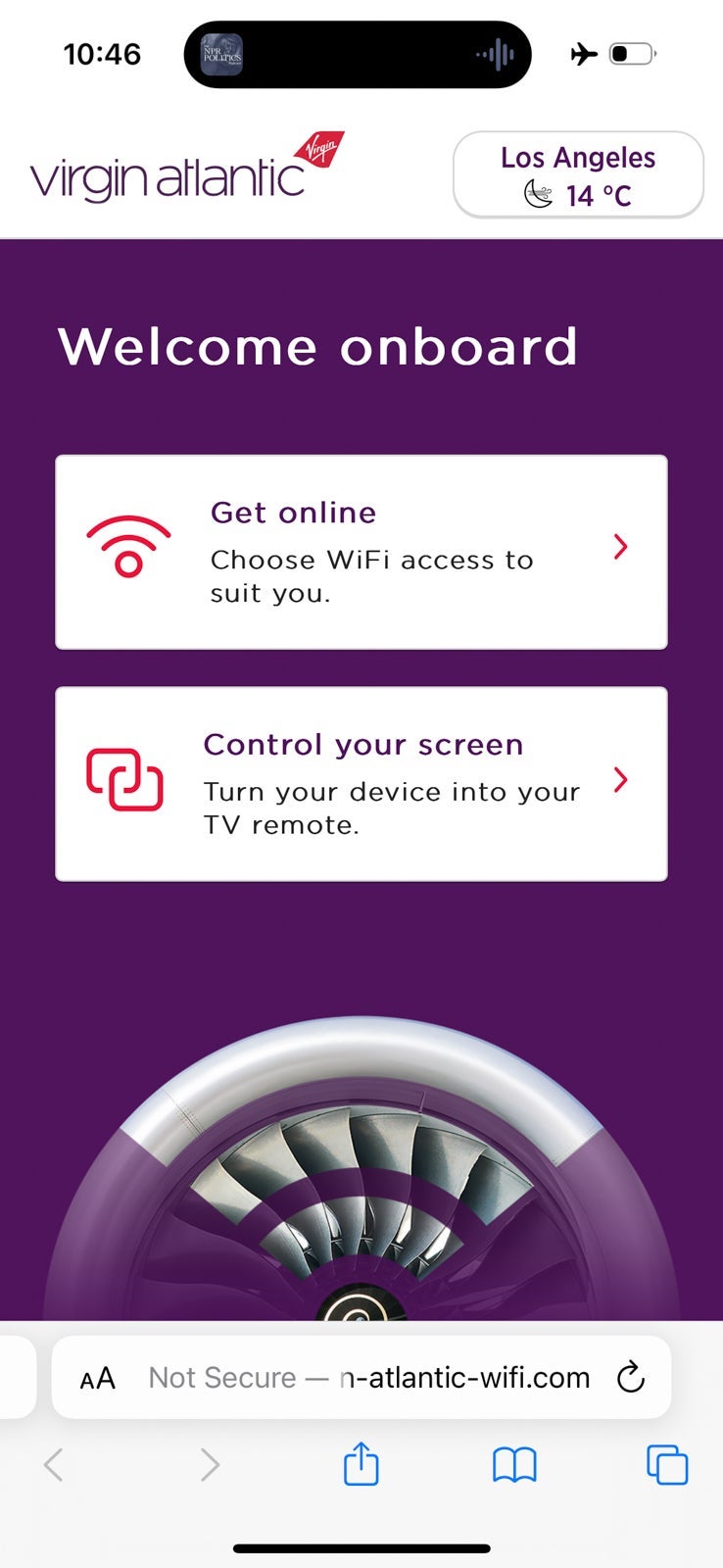Show all open tabs
Image resolution: width=723 pixels, height=1568 pixels.
pyautogui.click(x=667, y=1465)
